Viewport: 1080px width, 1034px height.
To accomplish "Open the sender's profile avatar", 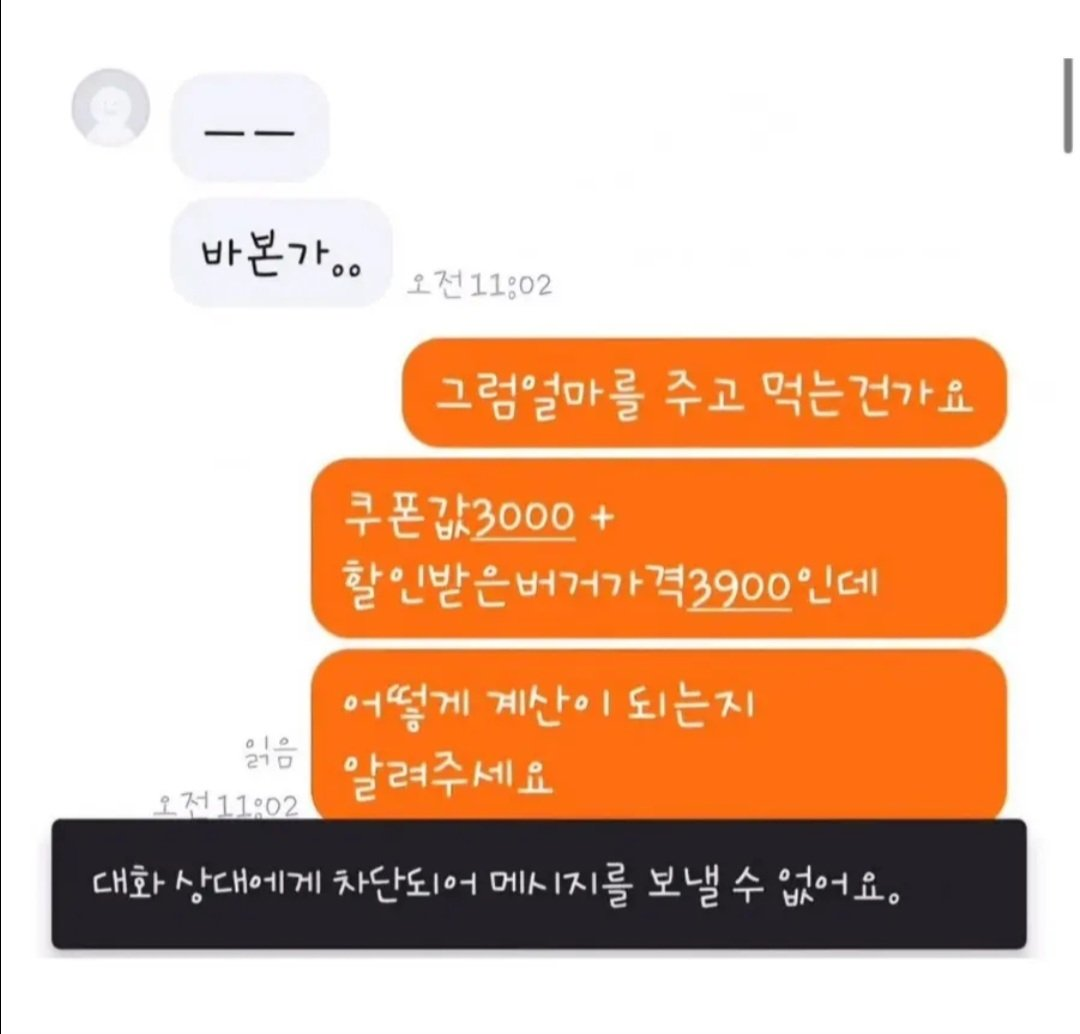I will (x=110, y=108).
